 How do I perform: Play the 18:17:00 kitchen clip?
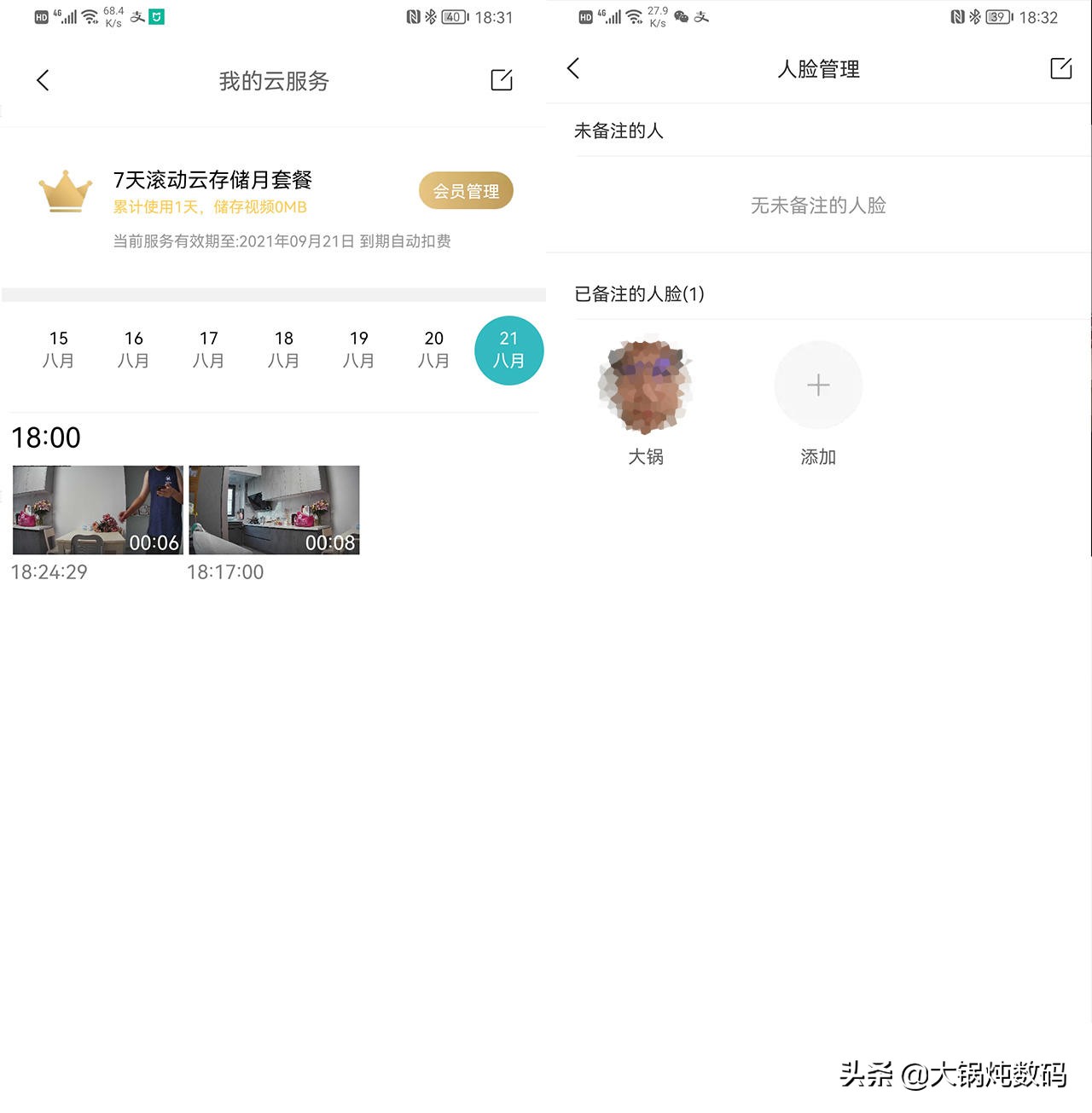(274, 509)
